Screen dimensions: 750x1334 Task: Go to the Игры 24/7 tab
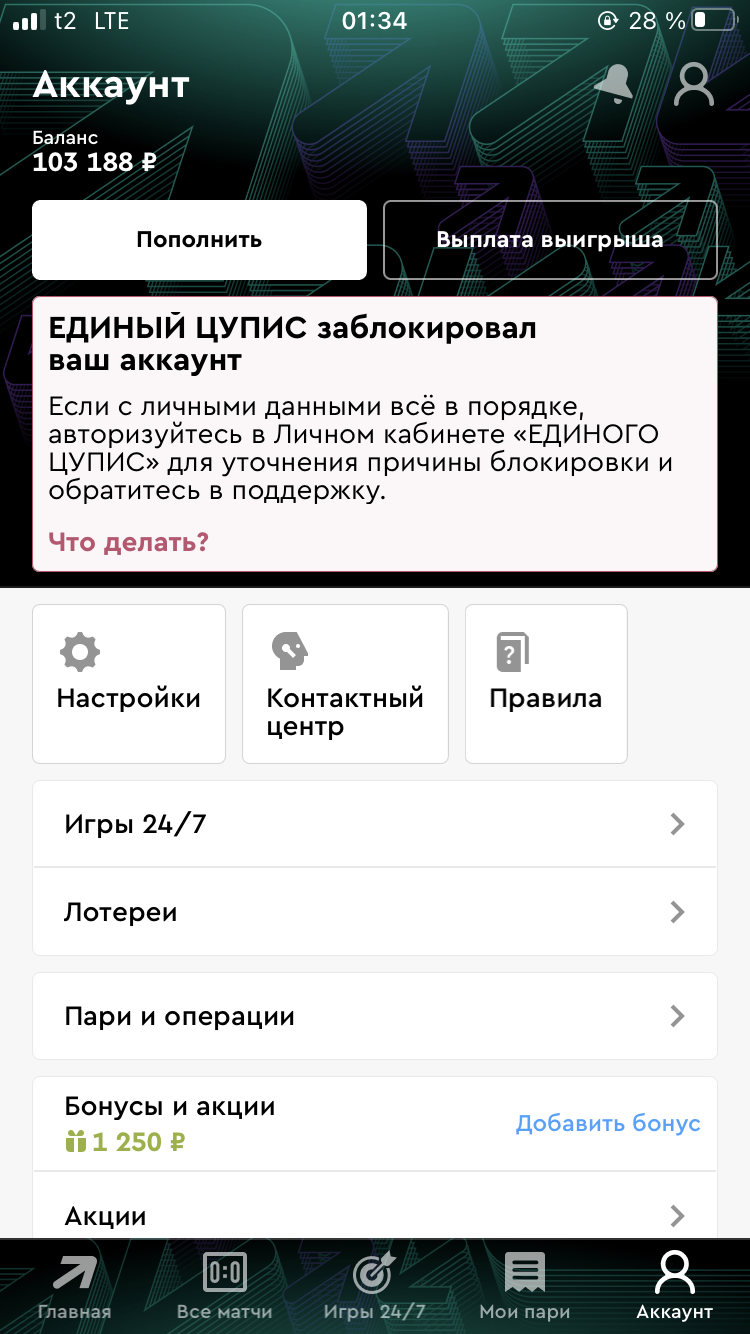(375, 1287)
